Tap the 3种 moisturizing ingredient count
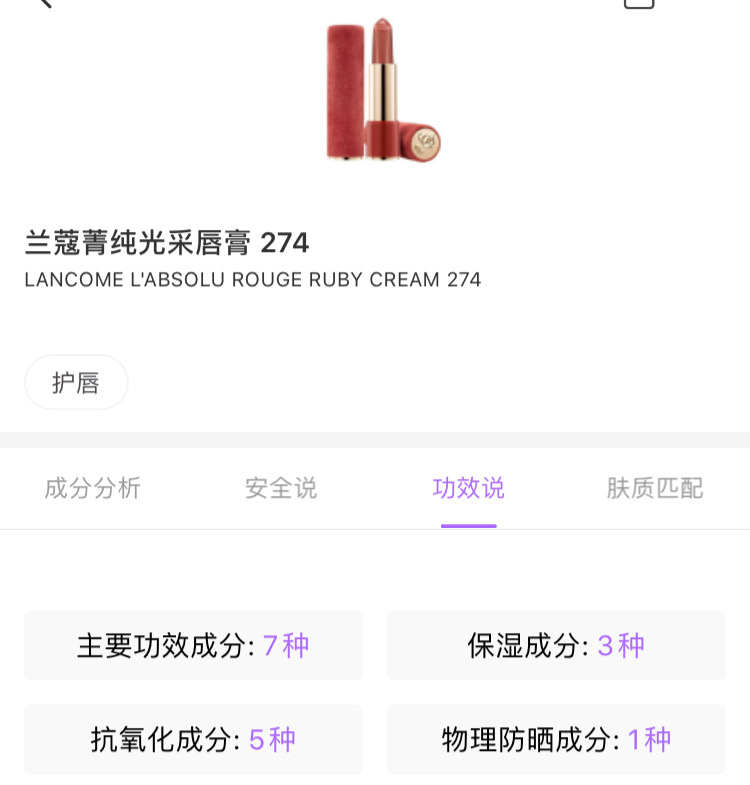The height and width of the screenshot is (785, 750). 621,646
